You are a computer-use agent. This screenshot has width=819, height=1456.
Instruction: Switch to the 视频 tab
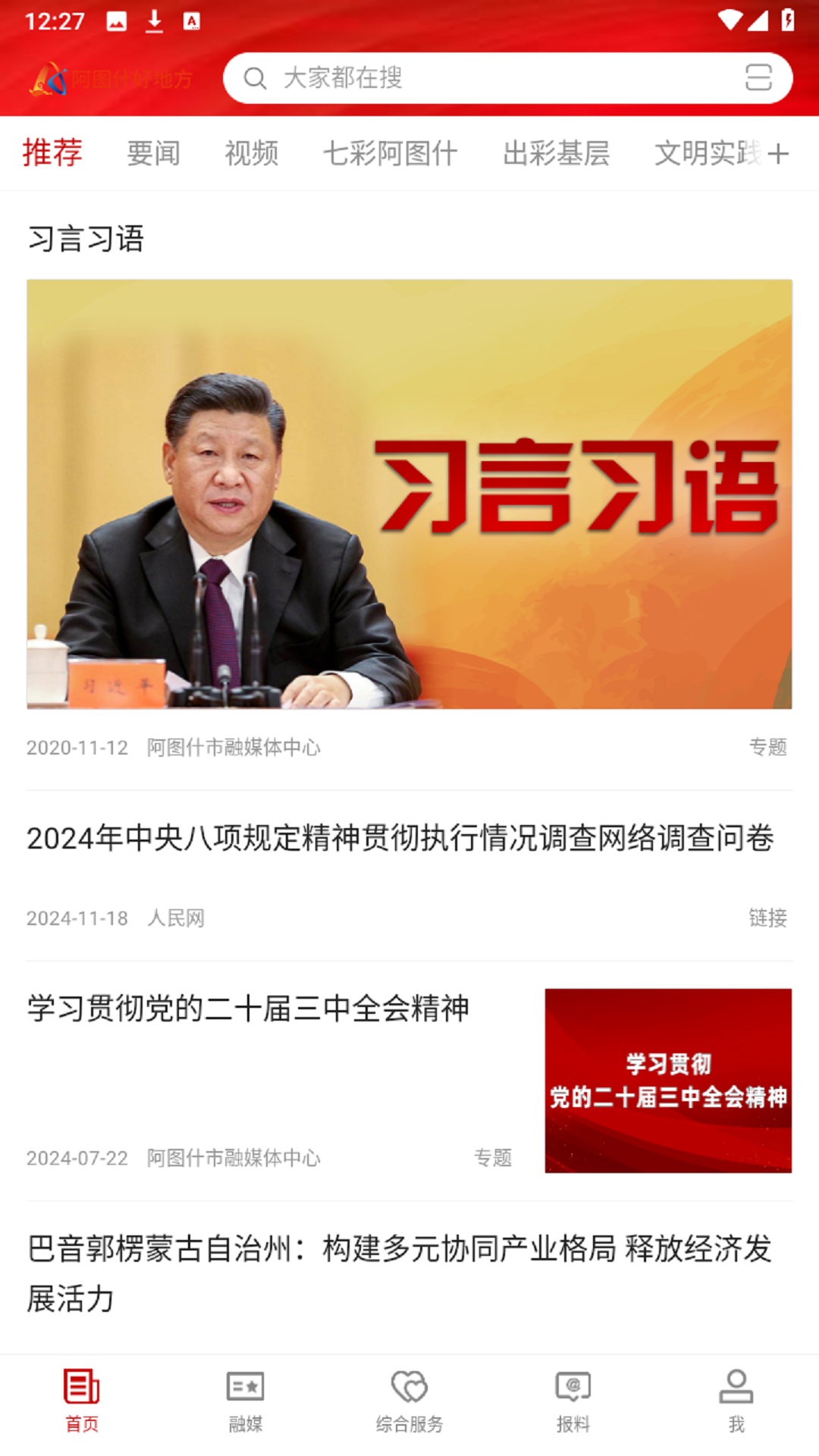[x=251, y=153]
